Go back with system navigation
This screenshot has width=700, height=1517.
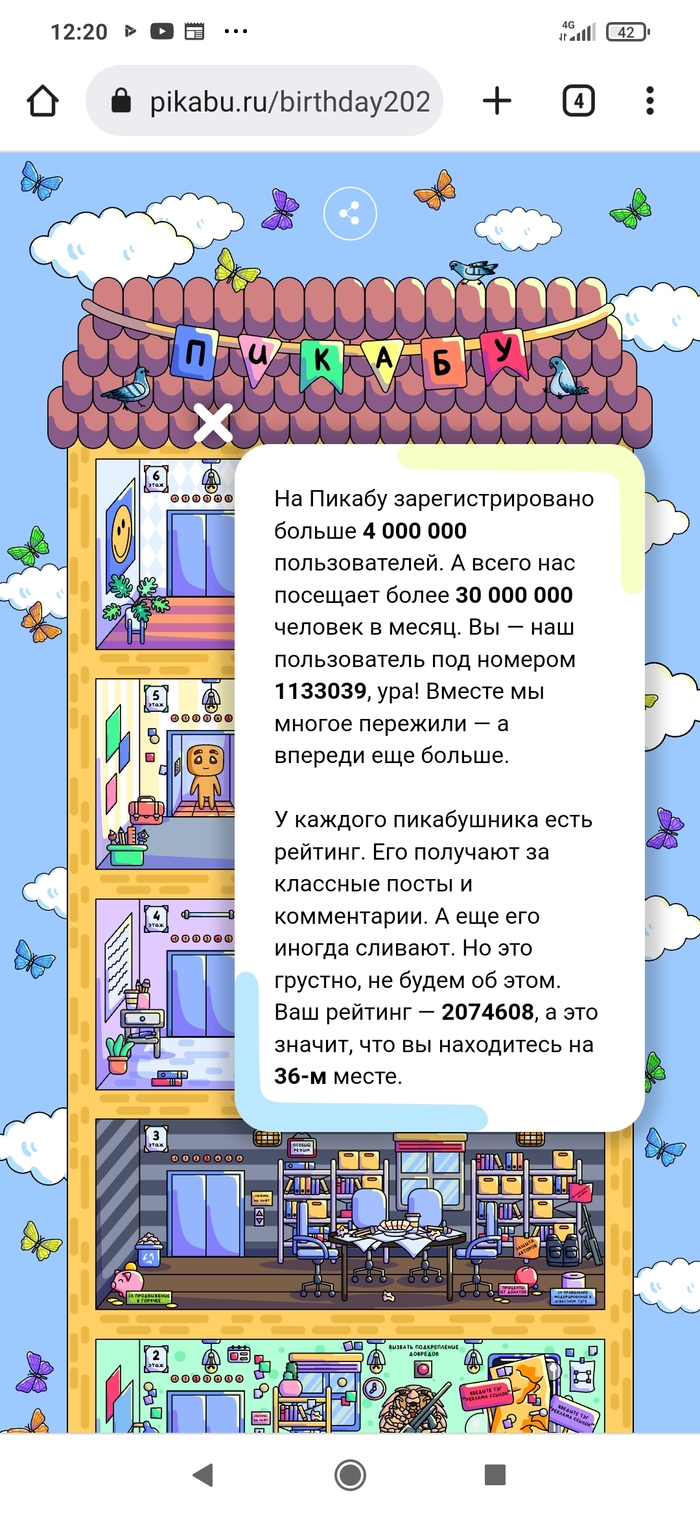[203, 1473]
